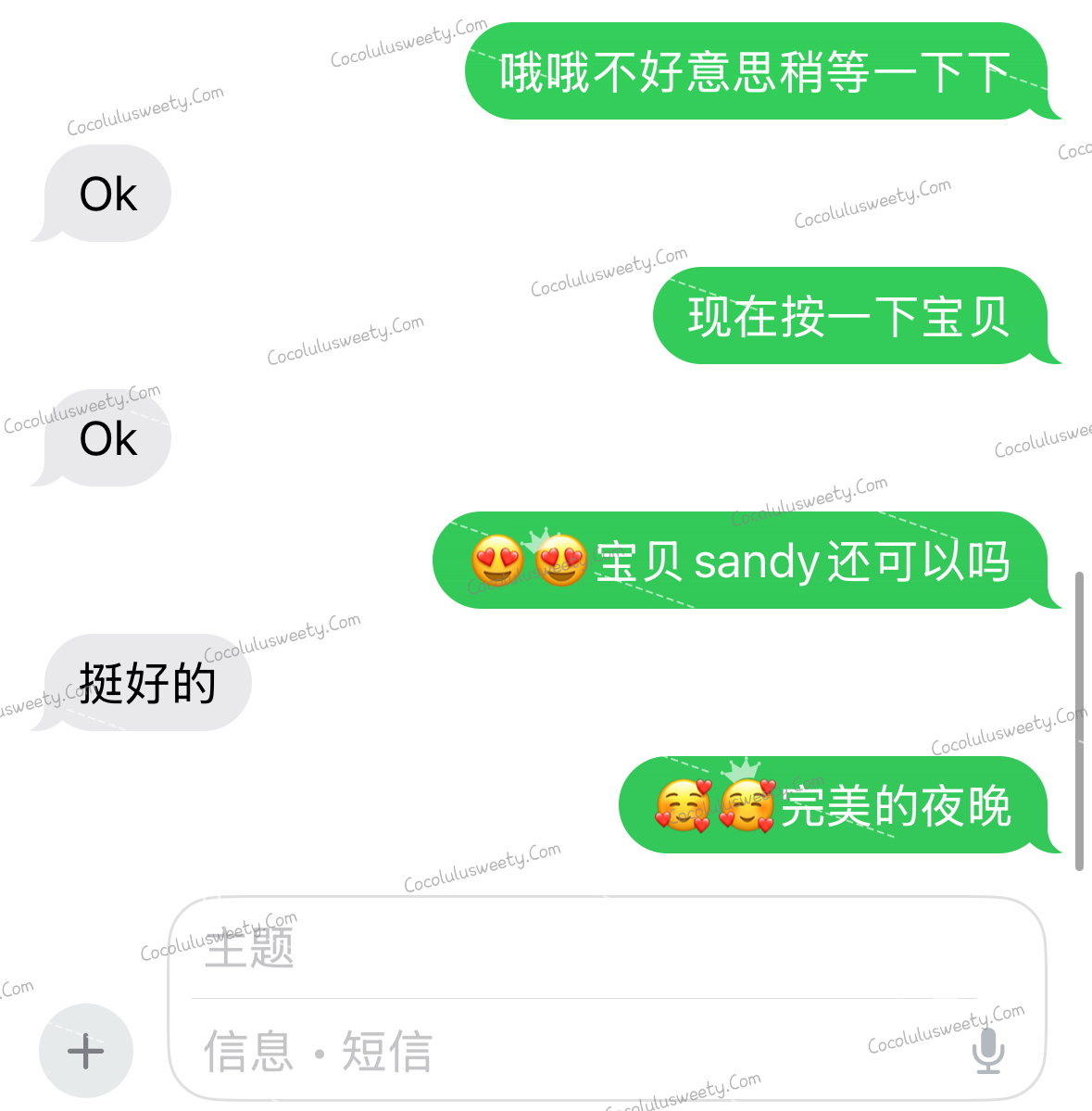Image resolution: width=1092 pixels, height=1111 pixels.
Task: Open the plus attachments button
Action: pos(86,1051)
